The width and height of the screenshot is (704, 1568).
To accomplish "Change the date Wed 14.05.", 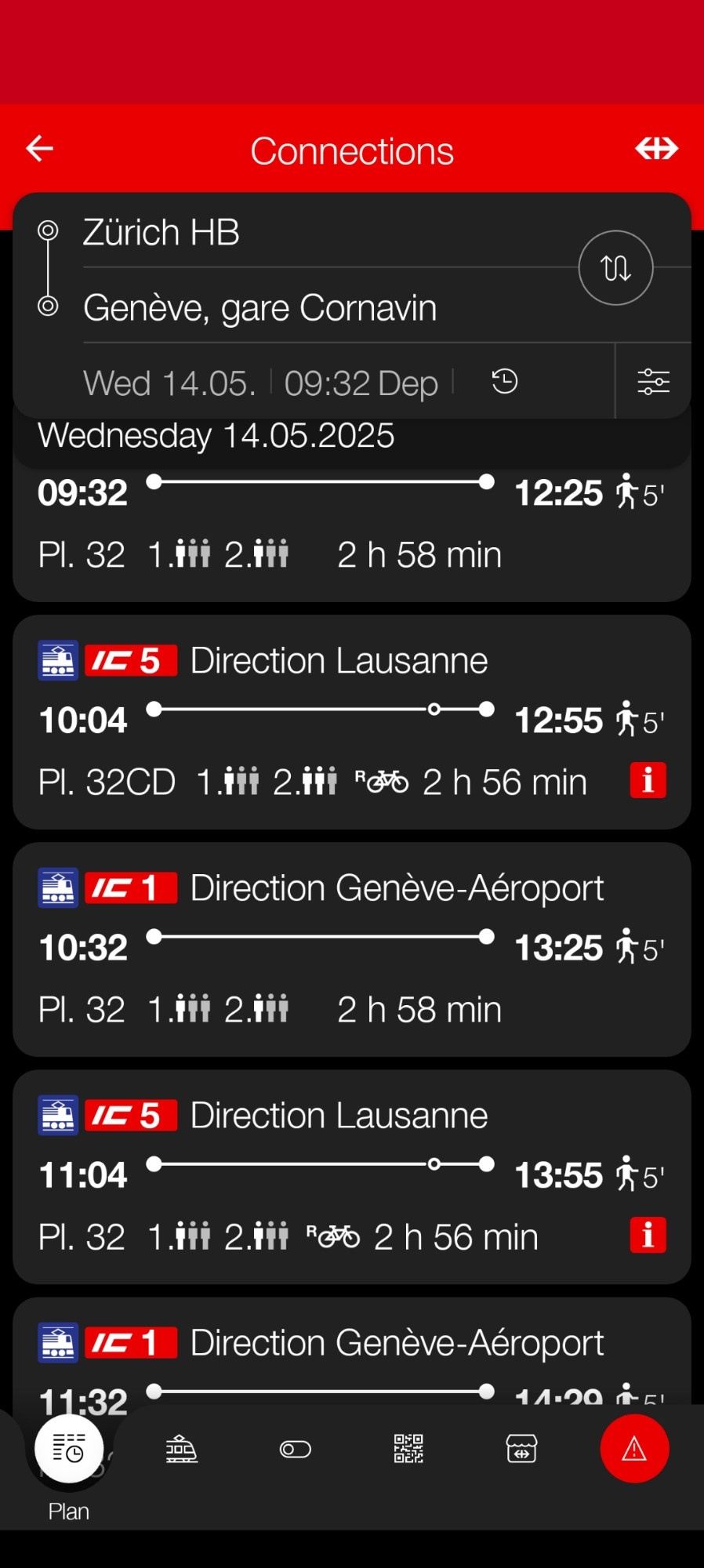I will click(x=169, y=383).
